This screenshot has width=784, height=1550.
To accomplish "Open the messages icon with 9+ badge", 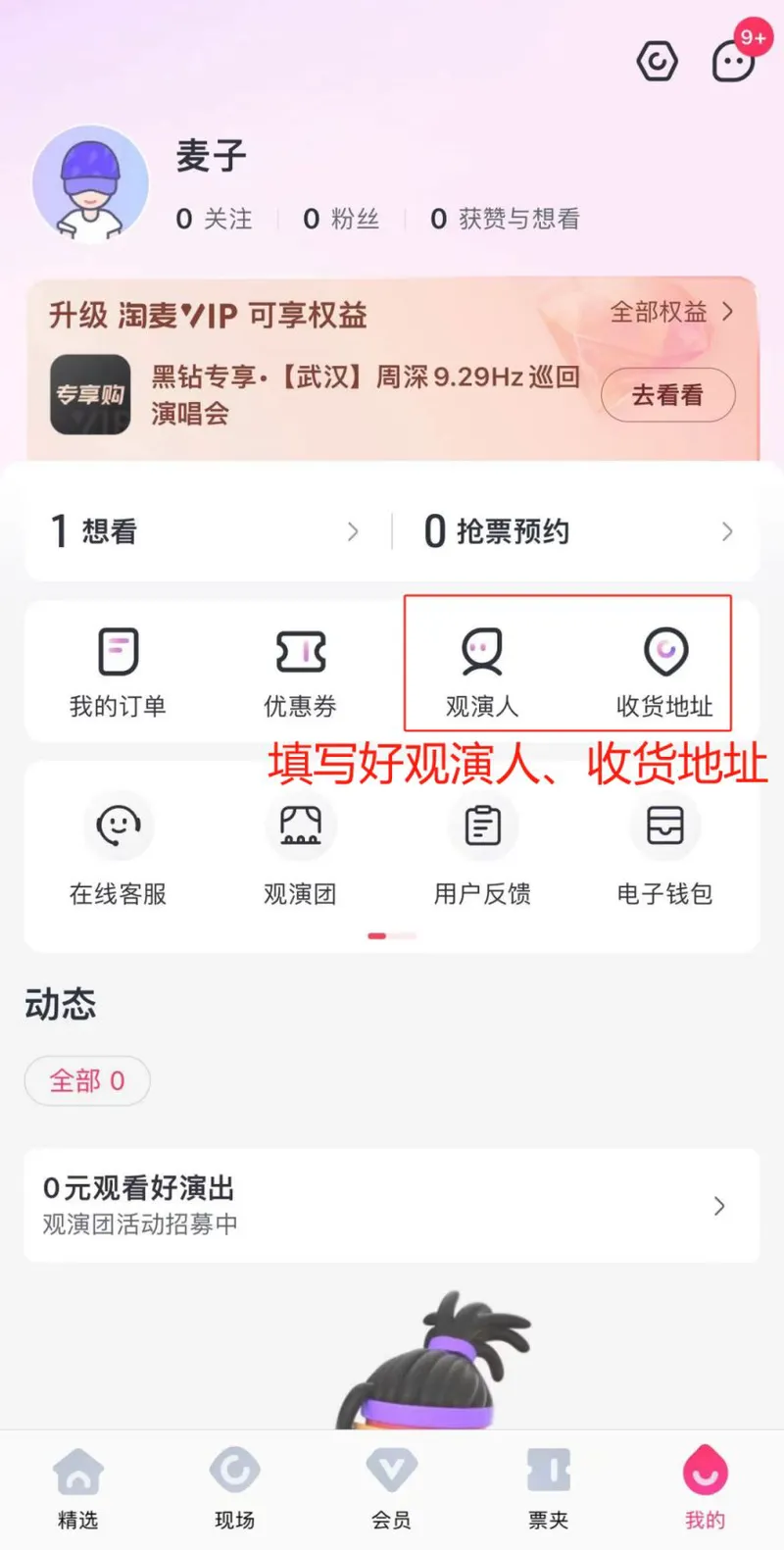I will [733, 61].
